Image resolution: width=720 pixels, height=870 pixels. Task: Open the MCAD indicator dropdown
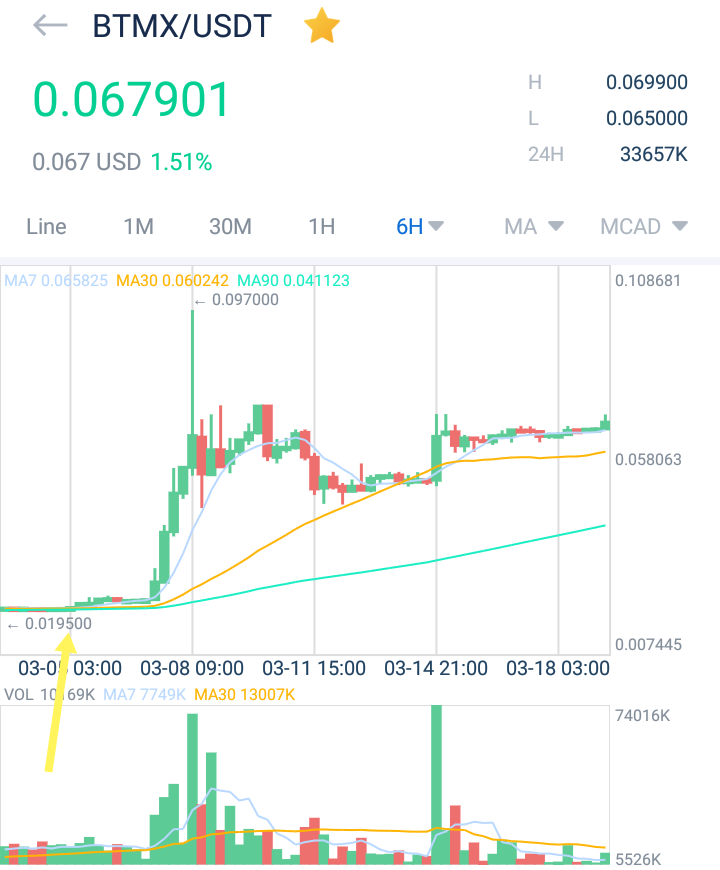[x=644, y=226]
